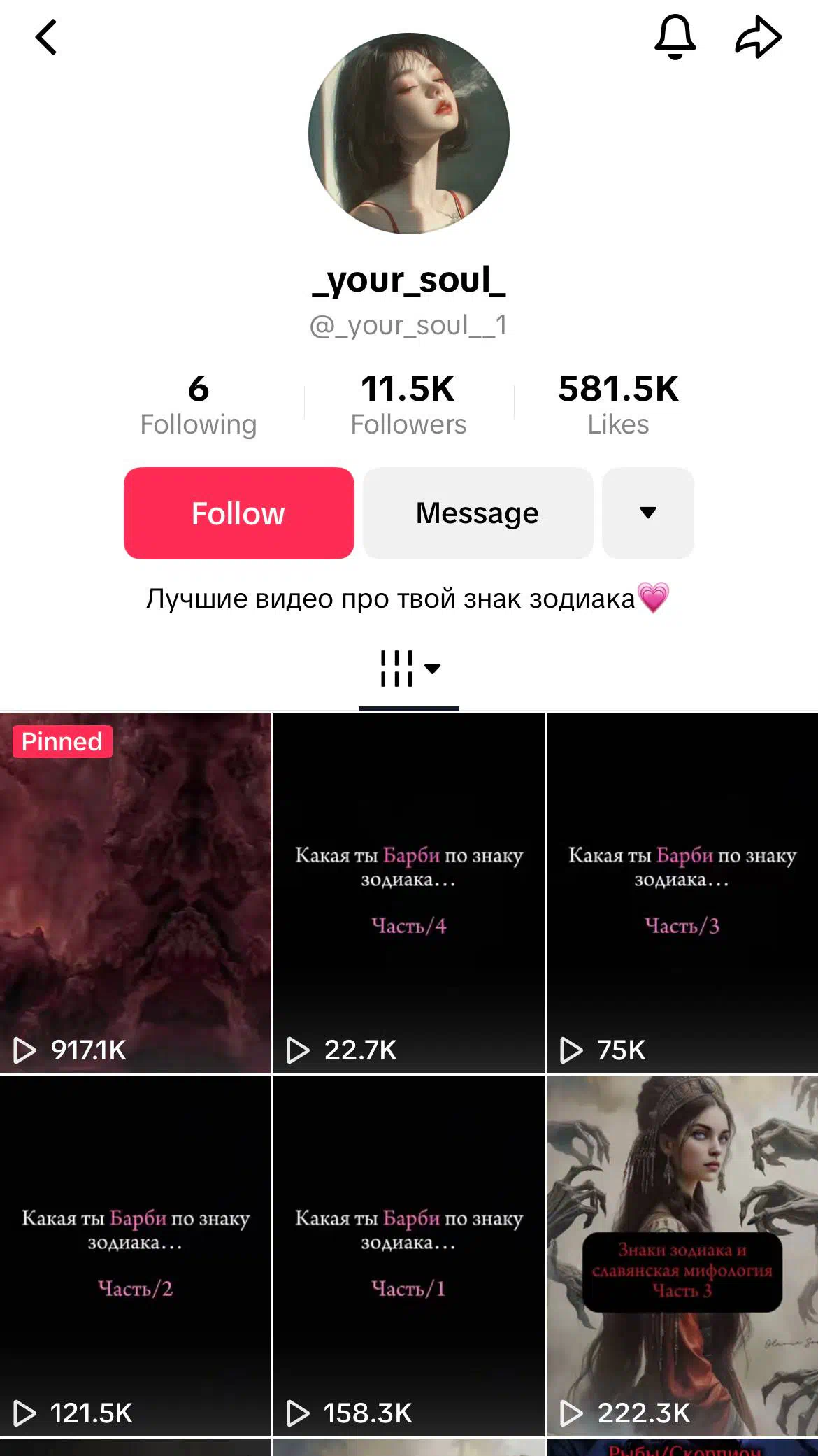View the Following list

tap(199, 405)
